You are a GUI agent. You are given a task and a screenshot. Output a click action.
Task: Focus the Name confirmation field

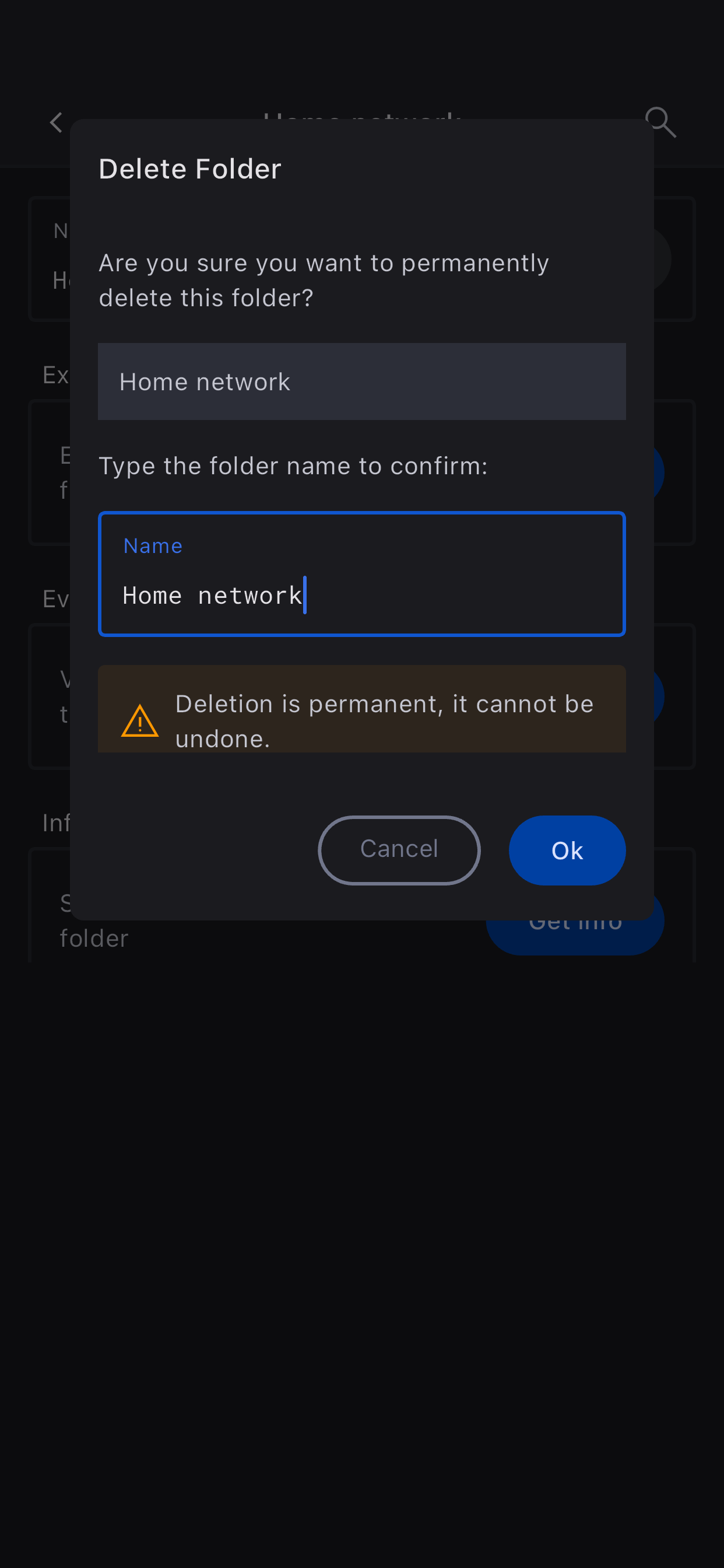[x=361, y=574]
